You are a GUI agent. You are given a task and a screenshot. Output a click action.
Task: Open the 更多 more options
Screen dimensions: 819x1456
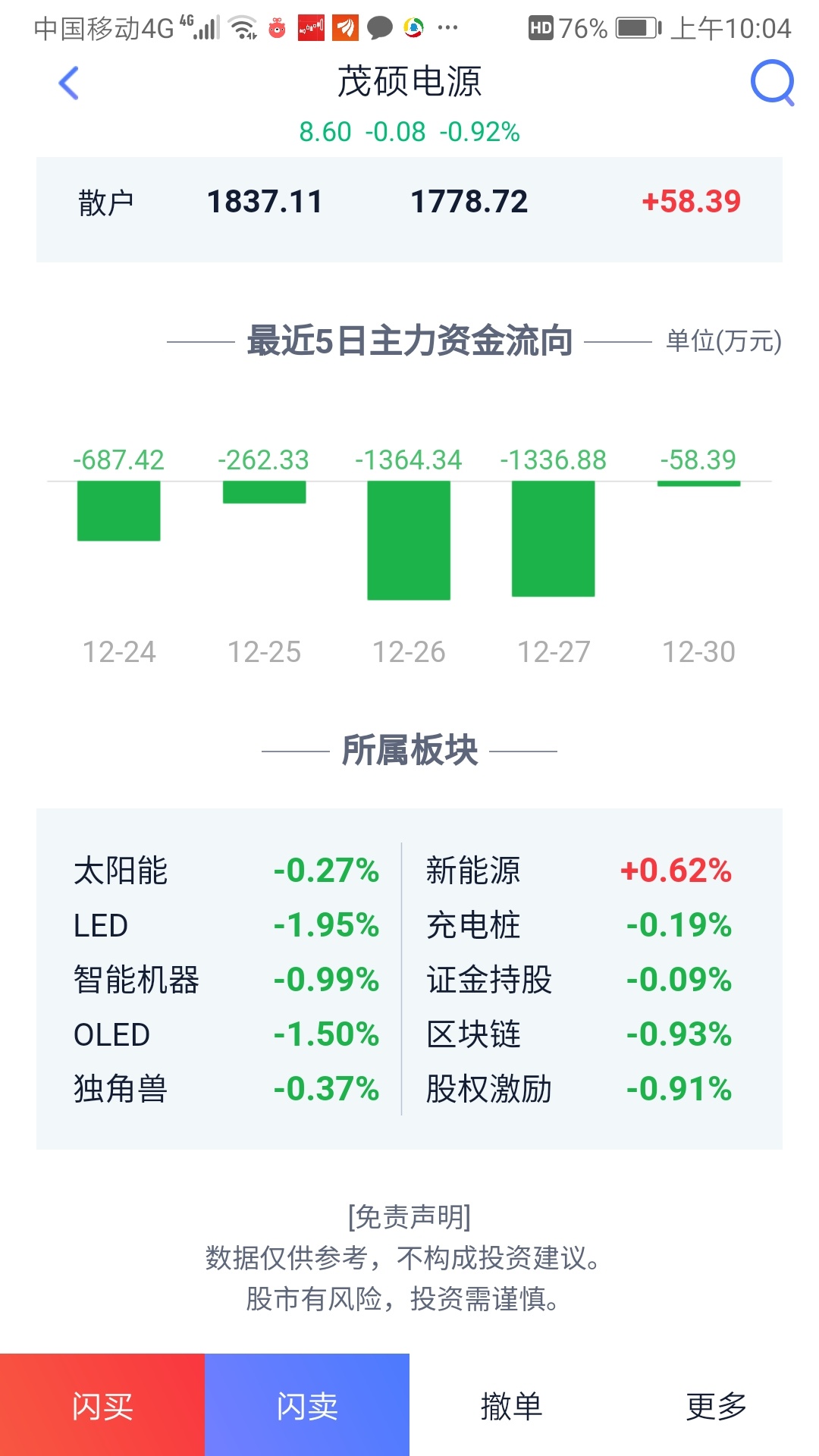coord(717,1405)
